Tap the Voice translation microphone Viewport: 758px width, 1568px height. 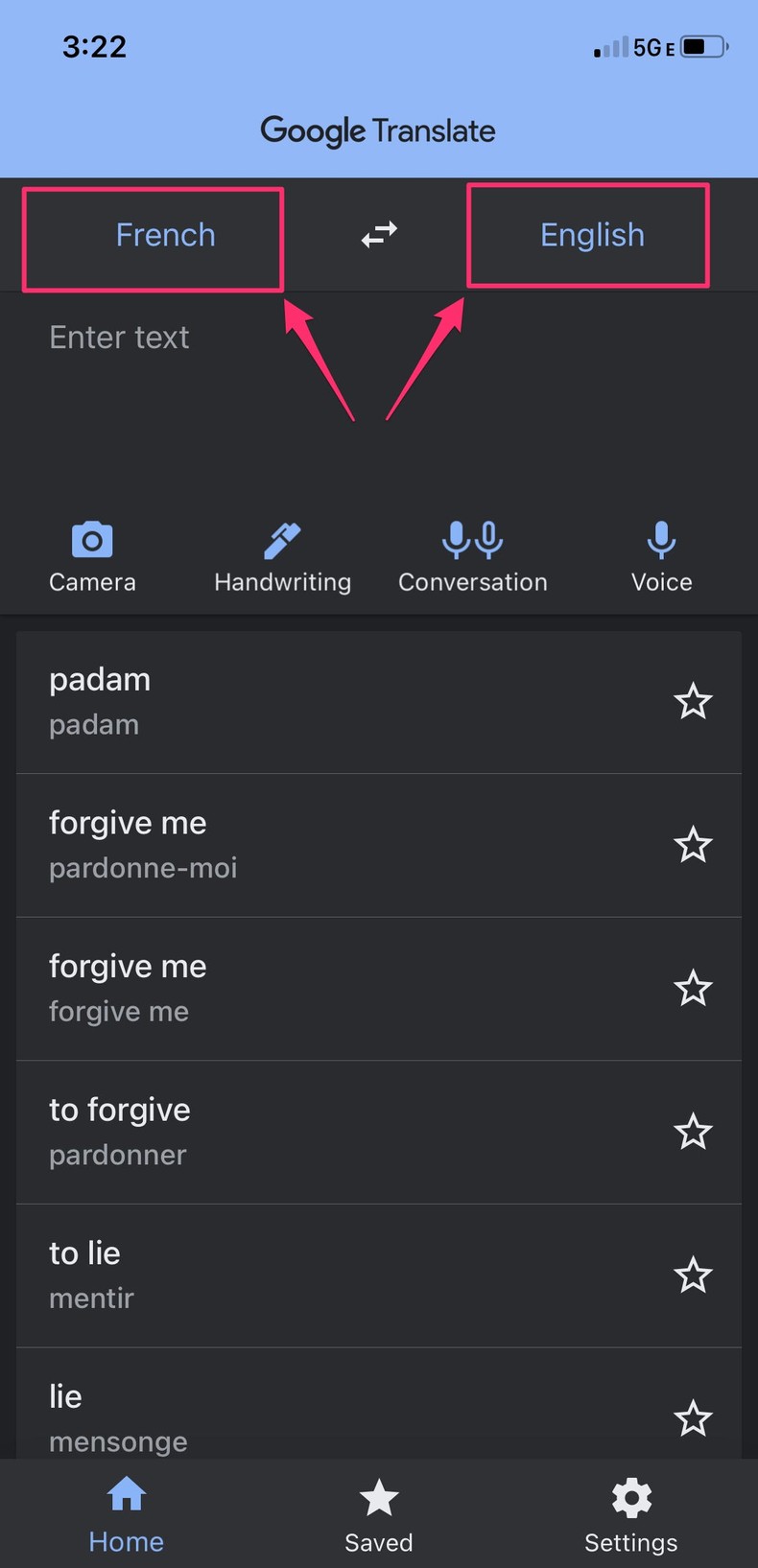click(661, 556)
